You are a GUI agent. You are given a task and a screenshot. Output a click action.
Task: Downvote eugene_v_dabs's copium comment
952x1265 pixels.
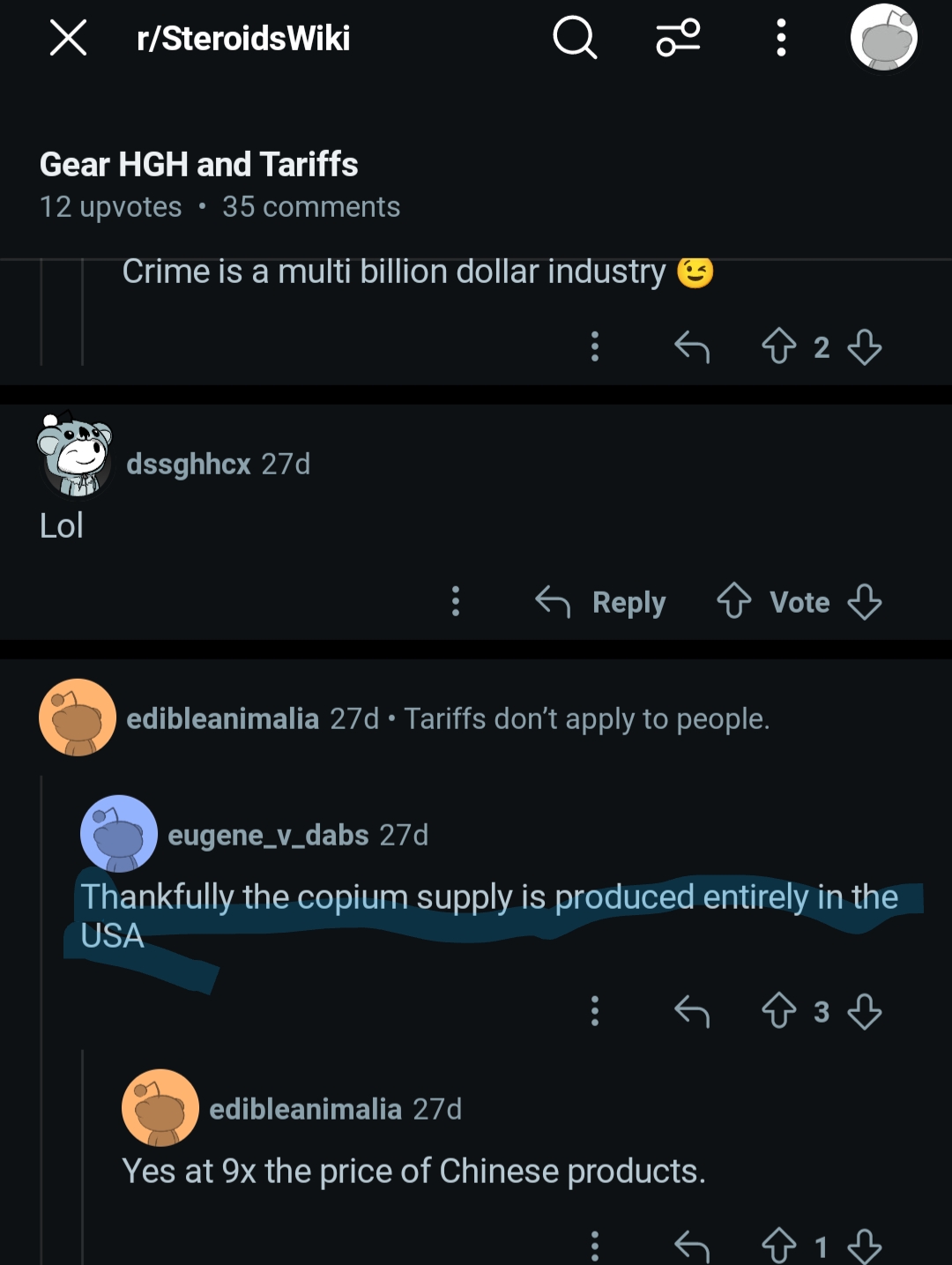click(864, 1011)
